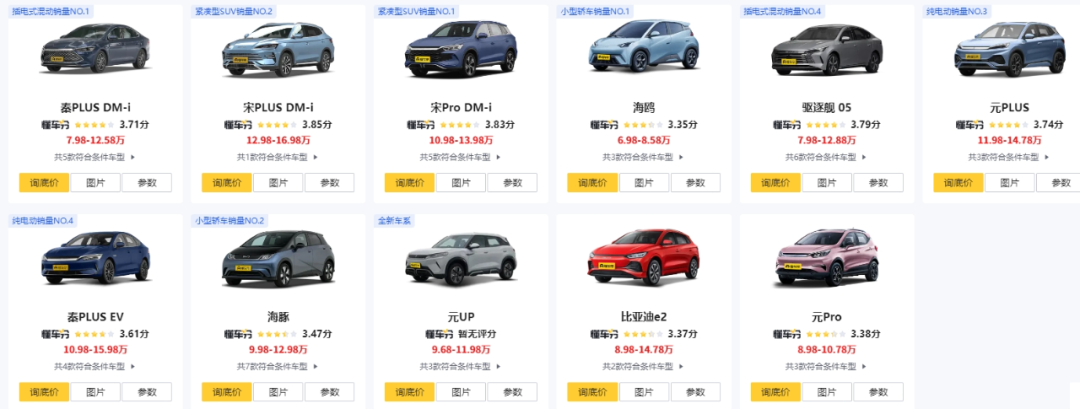Image resolution: width=1080 pixels, height=409 pixels.
Task: Tap 询底价 on 宋Pro DM-i card
Action: [409, 183]
